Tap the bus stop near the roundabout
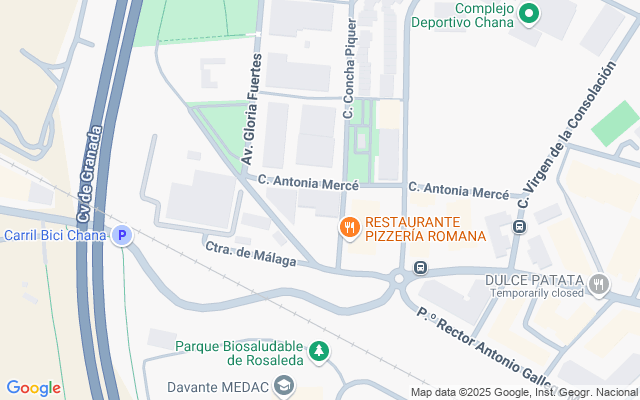Image resolution: width=640 pixels, height=400 pixels. pyautogui.click(x=421, y=268)
